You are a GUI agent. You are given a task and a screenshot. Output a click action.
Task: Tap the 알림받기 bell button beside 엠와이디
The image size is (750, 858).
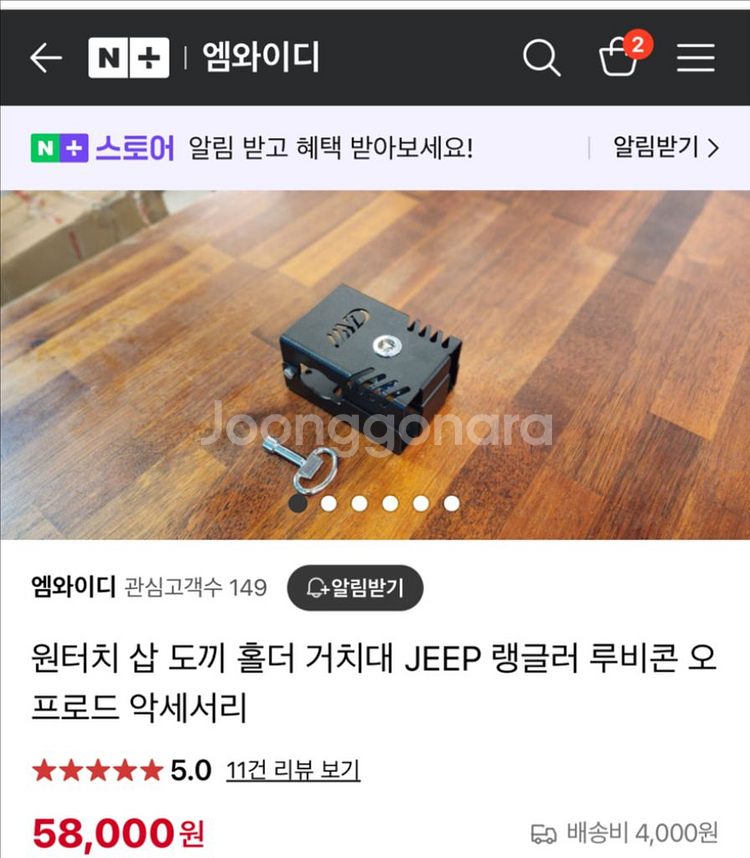point(355,588)
